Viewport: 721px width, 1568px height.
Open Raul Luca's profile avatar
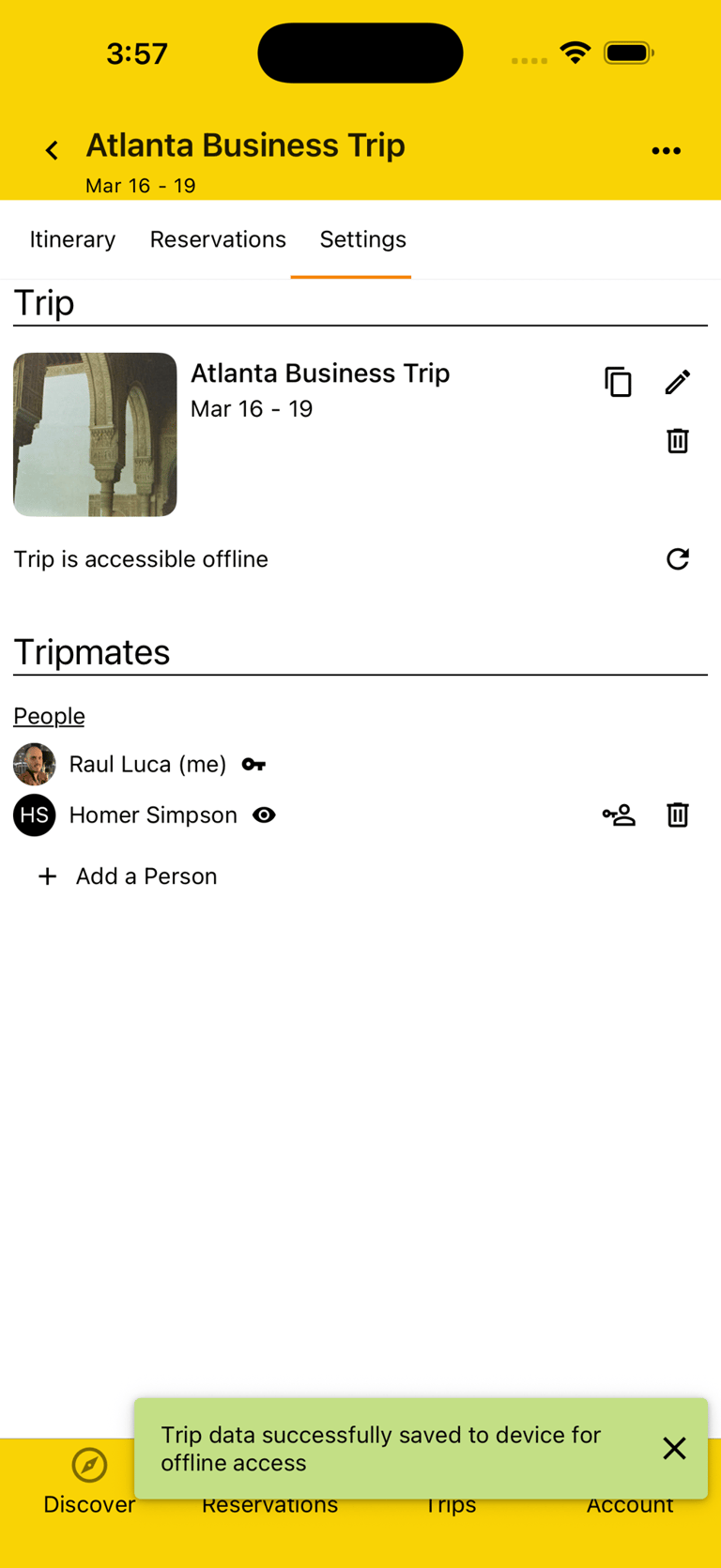coord(34,764)
